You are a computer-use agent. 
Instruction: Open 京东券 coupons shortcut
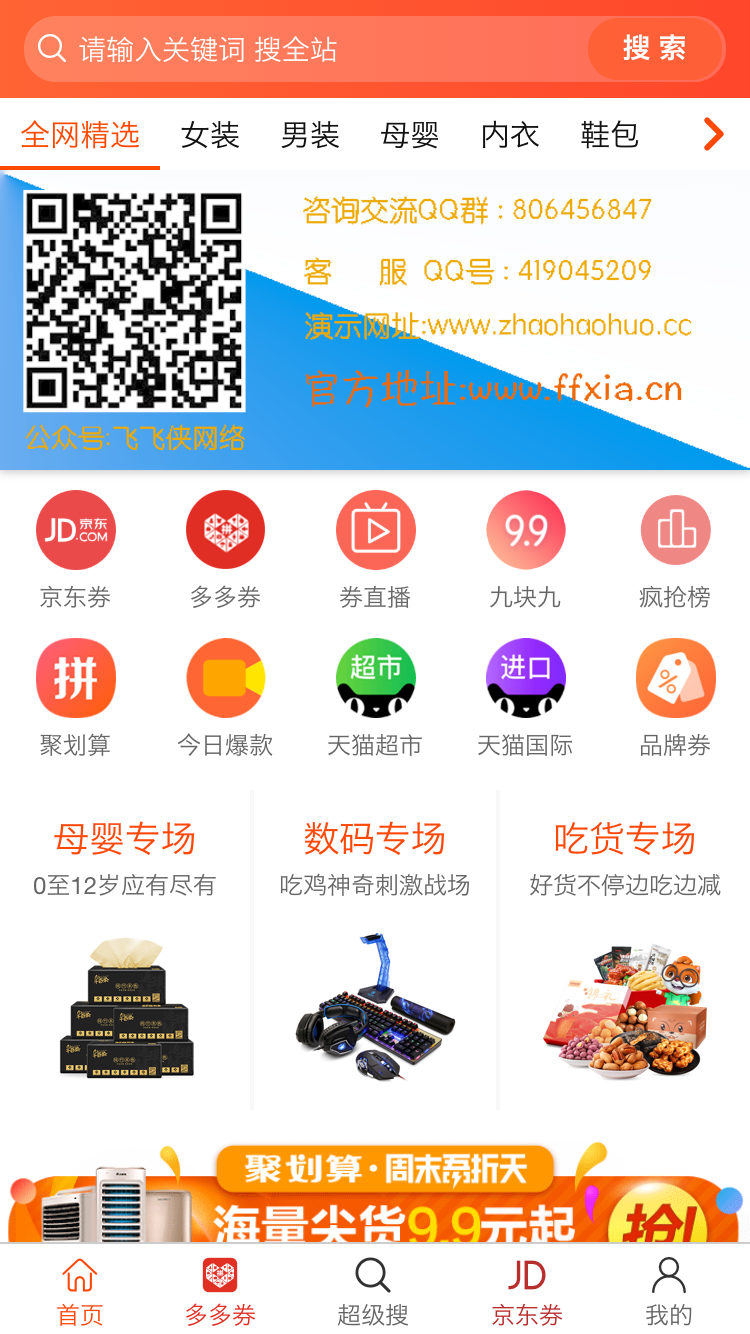click(x=75, y=550)
